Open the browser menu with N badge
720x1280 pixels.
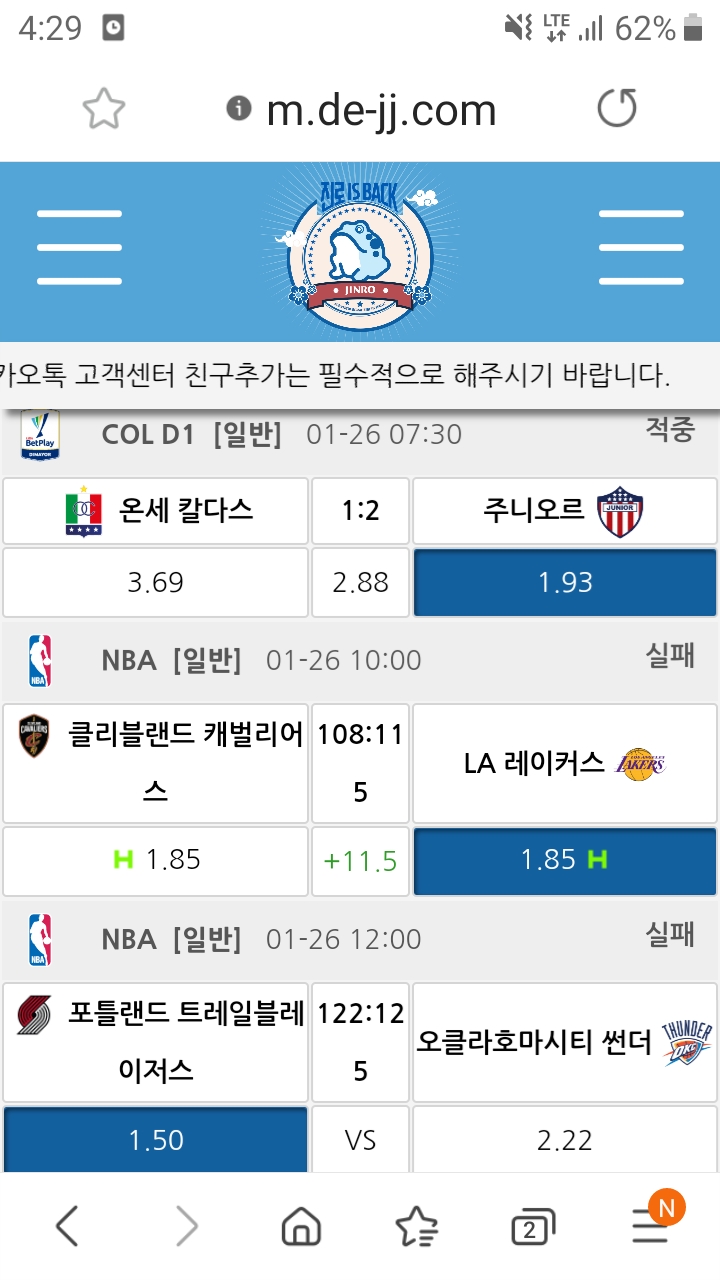click(651, 1226)
